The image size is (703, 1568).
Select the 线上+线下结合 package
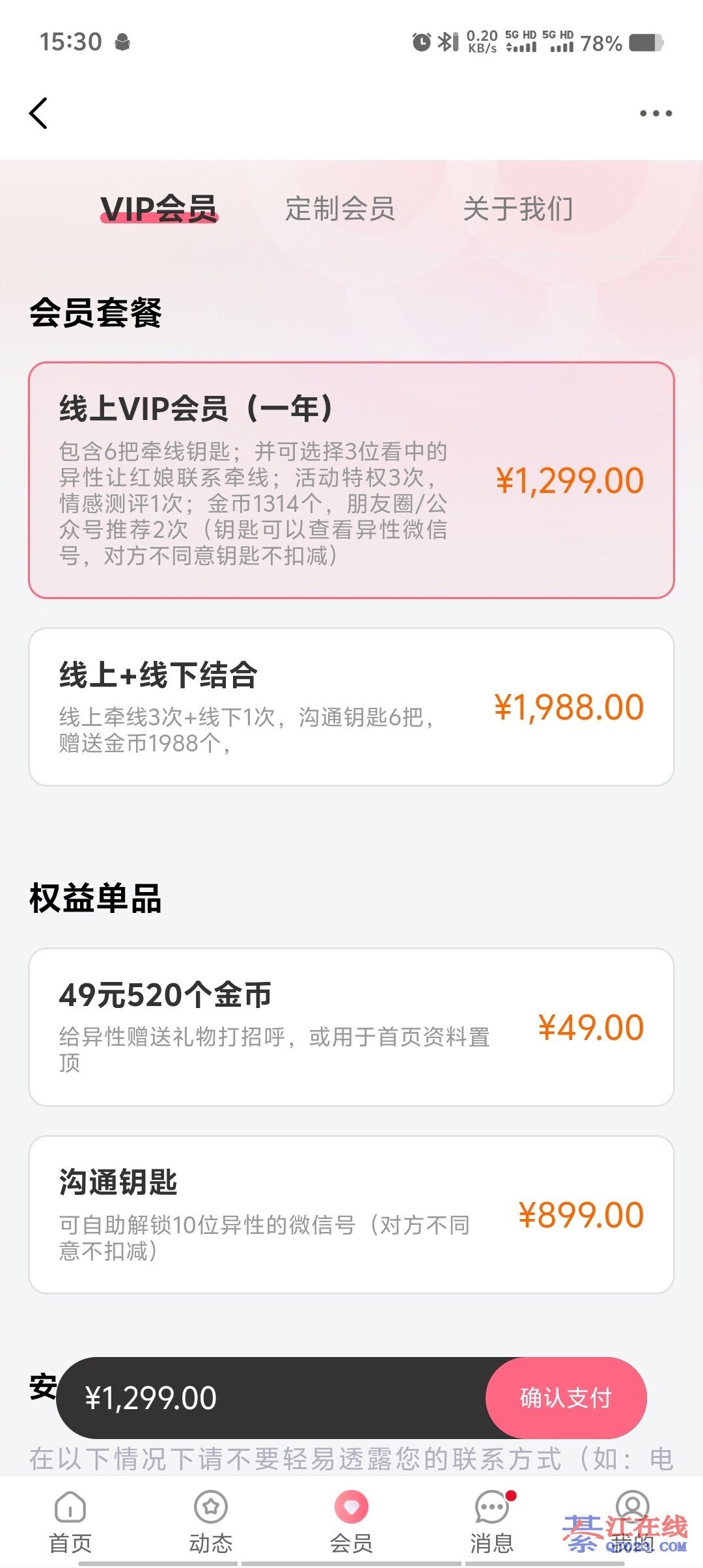pyautogui.click(x=351, y=707)
